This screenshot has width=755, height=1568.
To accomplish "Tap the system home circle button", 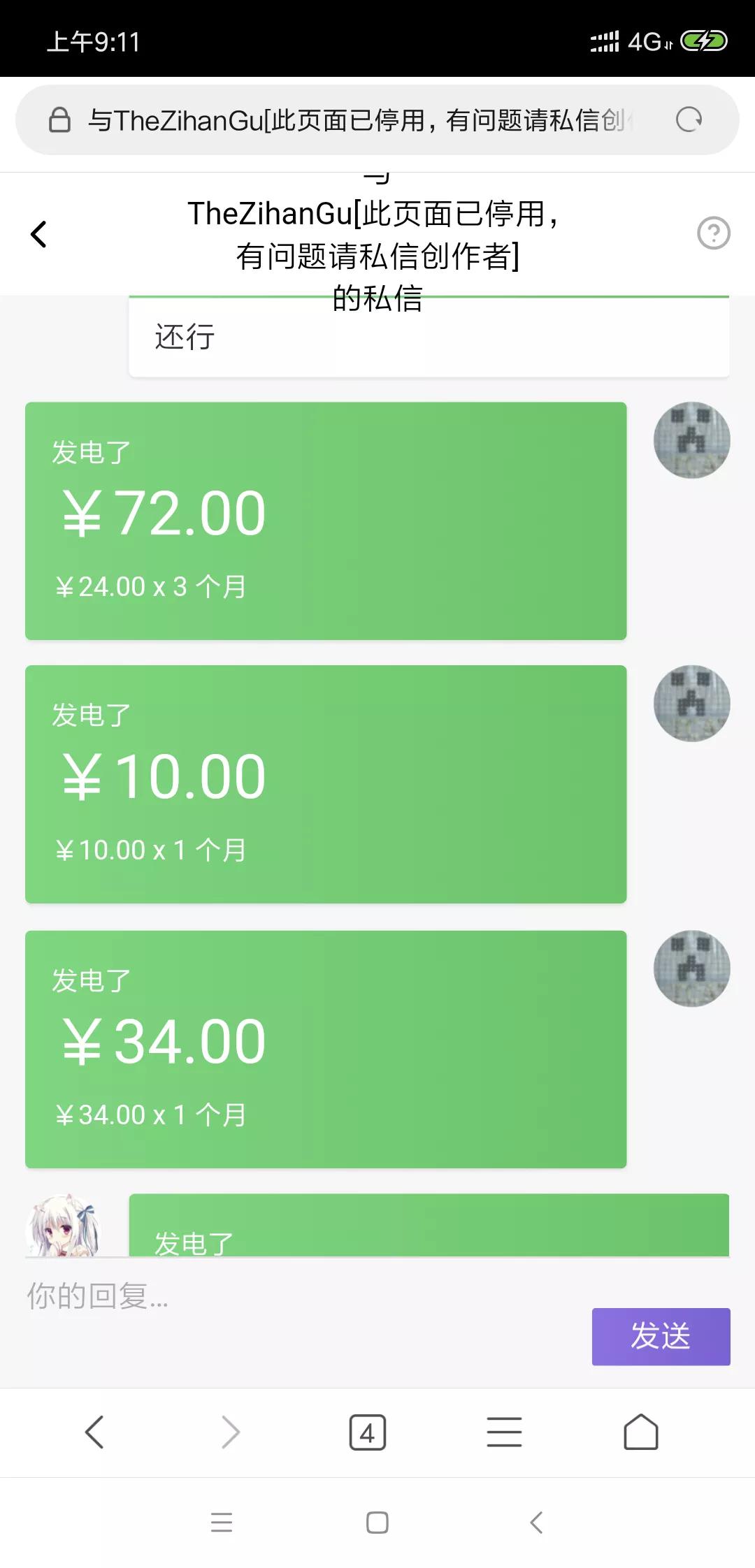I will coord(377,1523).
